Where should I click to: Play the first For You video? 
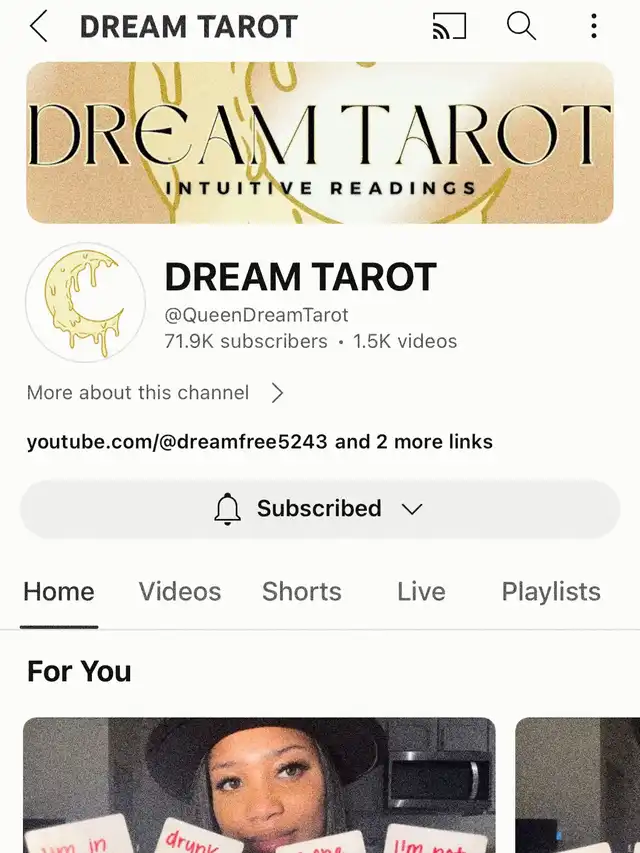click(x=259, y=785)
